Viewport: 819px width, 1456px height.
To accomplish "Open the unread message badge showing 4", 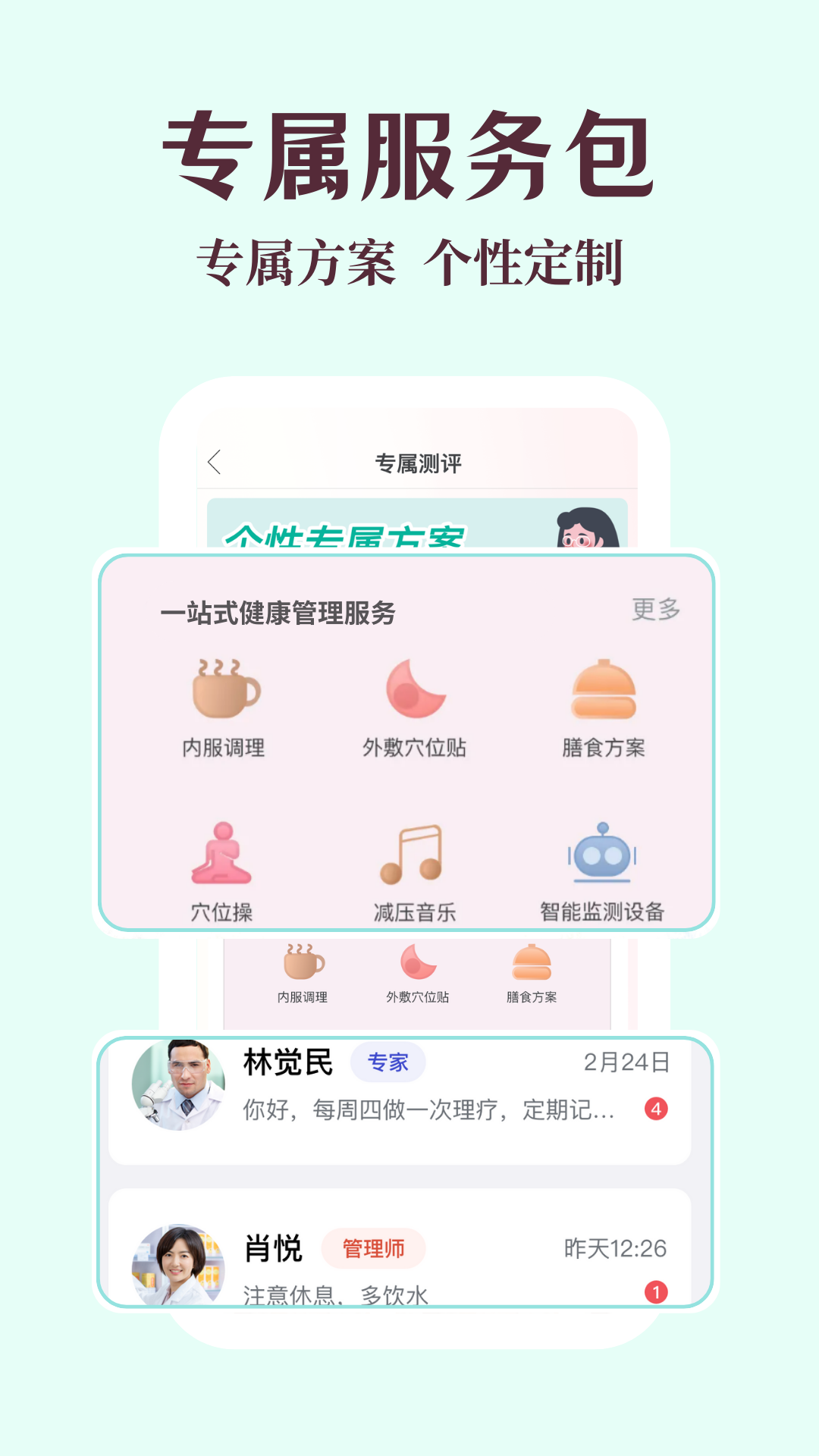I will click(x=655, y=1108).
